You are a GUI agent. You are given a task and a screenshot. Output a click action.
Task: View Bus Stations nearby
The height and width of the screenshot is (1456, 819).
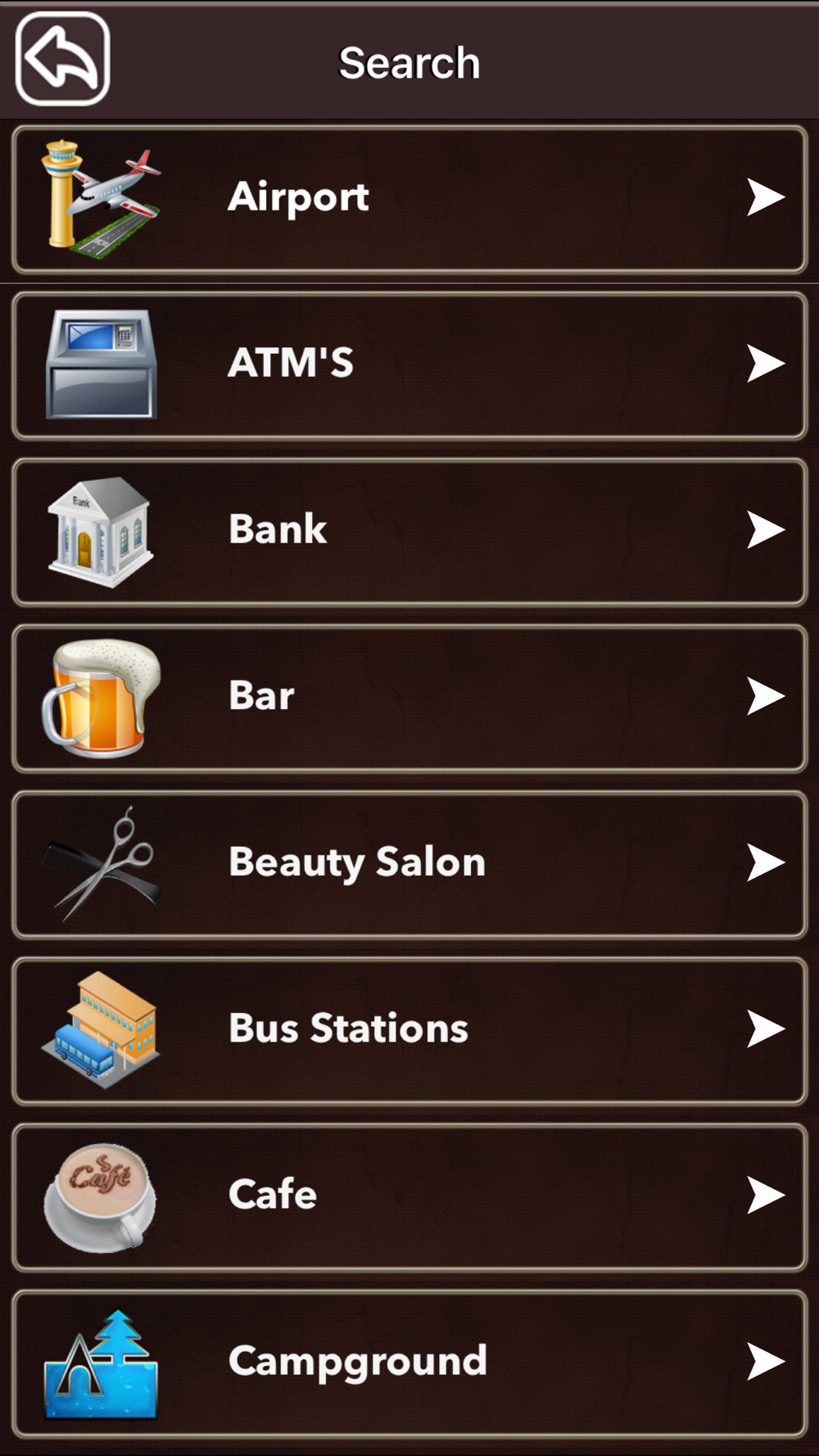coord(409,1030)
